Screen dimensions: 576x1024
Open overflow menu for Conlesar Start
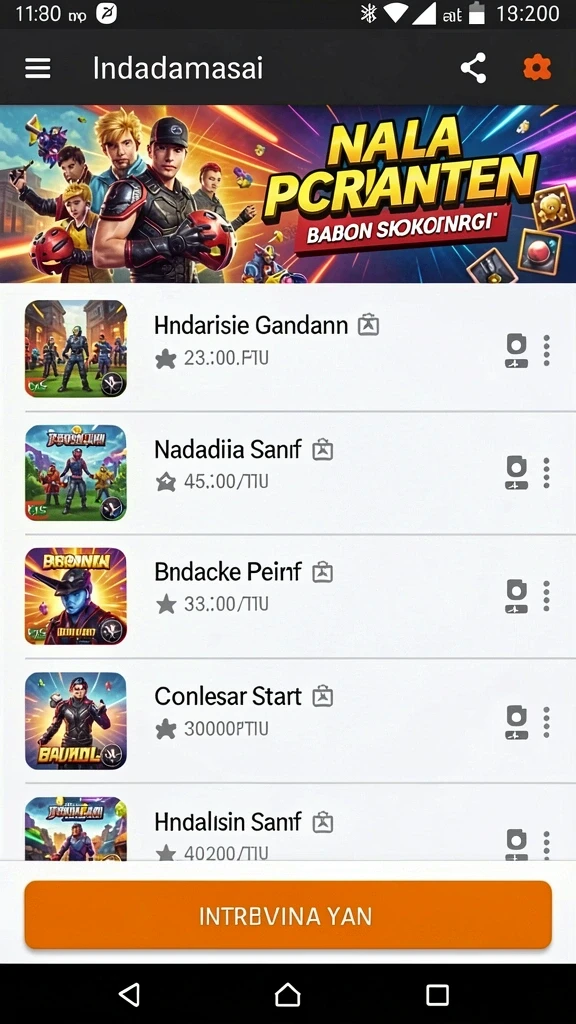pyautogui.click(x=547, y=722)
